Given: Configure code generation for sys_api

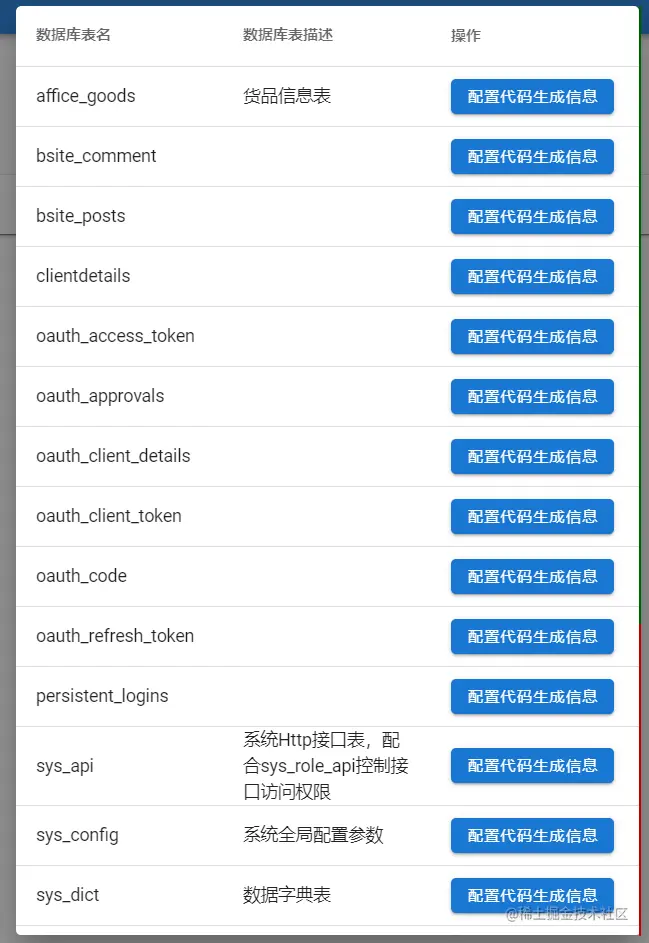Looking at the screenshot, I should tap(532, 767).
